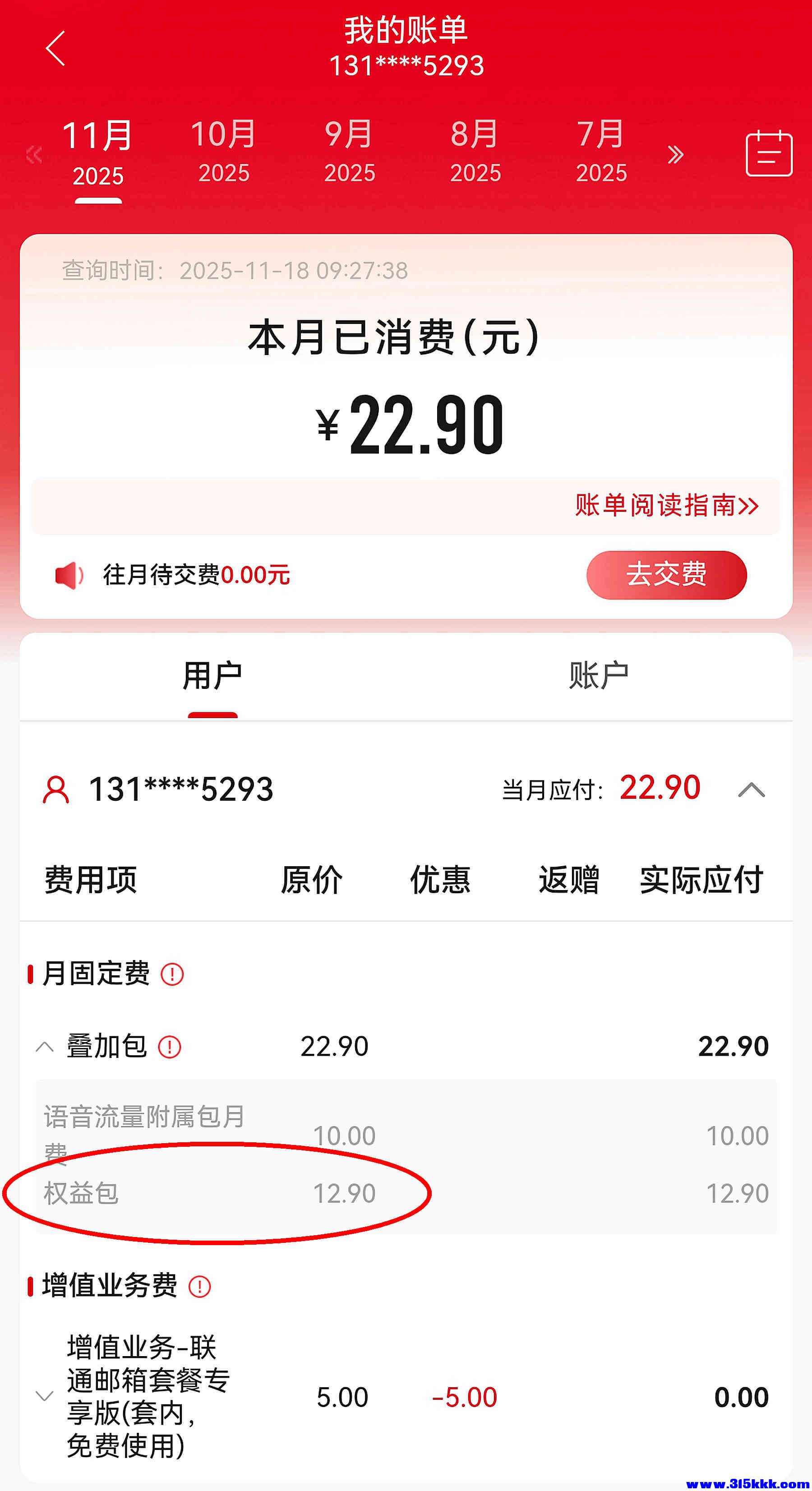Select the 9月 2025 bill

pos(349,152)
